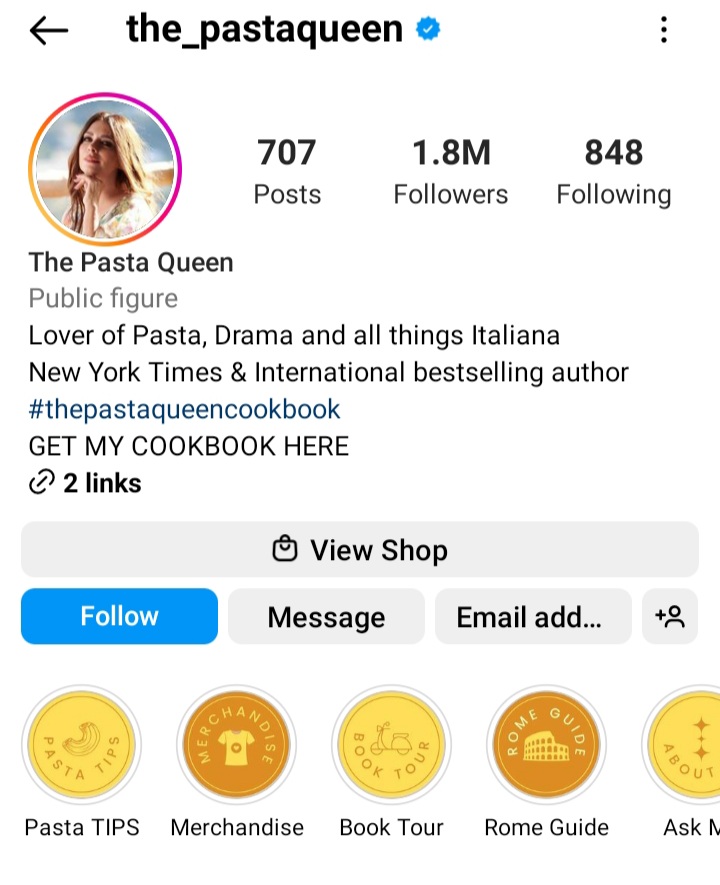The width and height of the screenshot is (720, 885).
Task: Open the three-dot overflow menu
Action: [x=663, y=31]
